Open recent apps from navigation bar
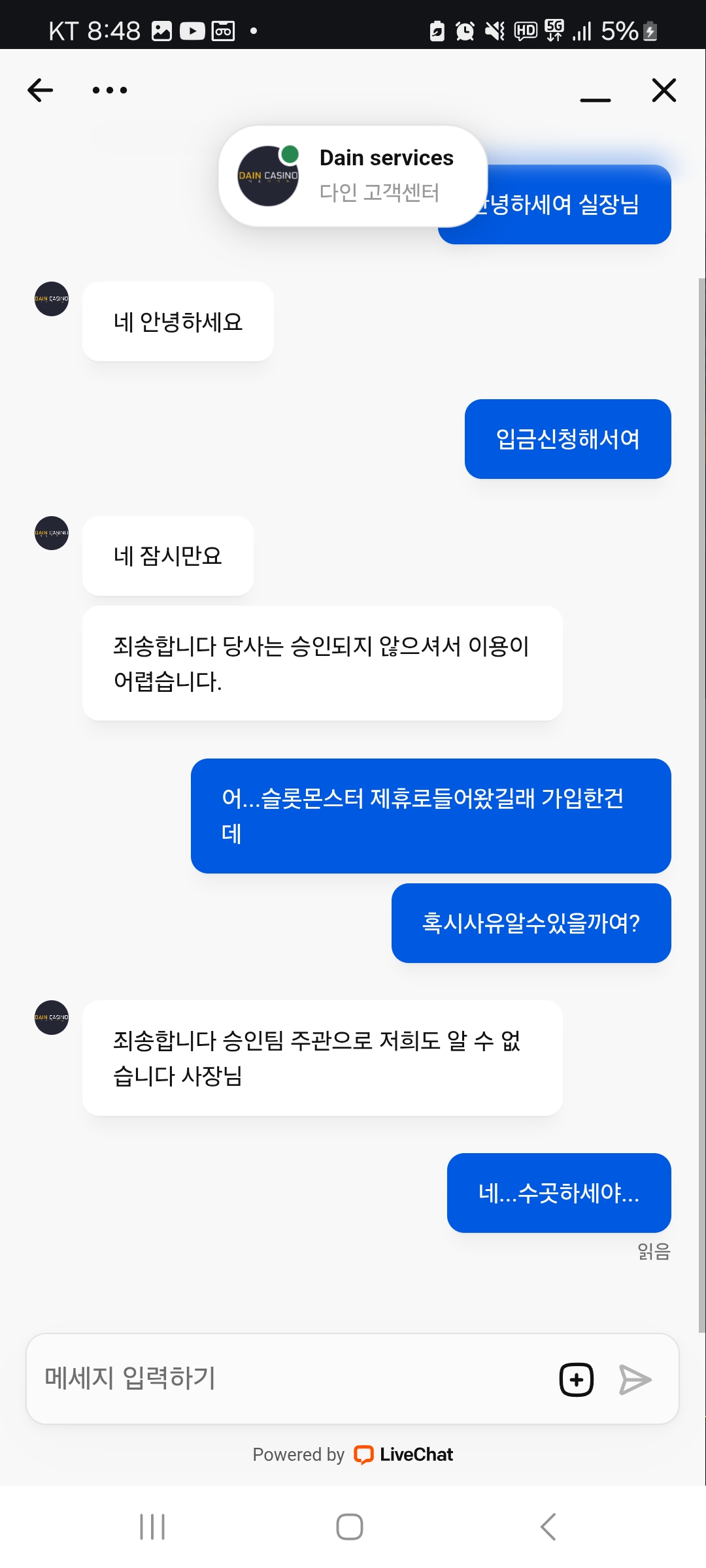The width and height of the screenshot is (706, 1568). pyautogui.click(x=152, y=1527)
